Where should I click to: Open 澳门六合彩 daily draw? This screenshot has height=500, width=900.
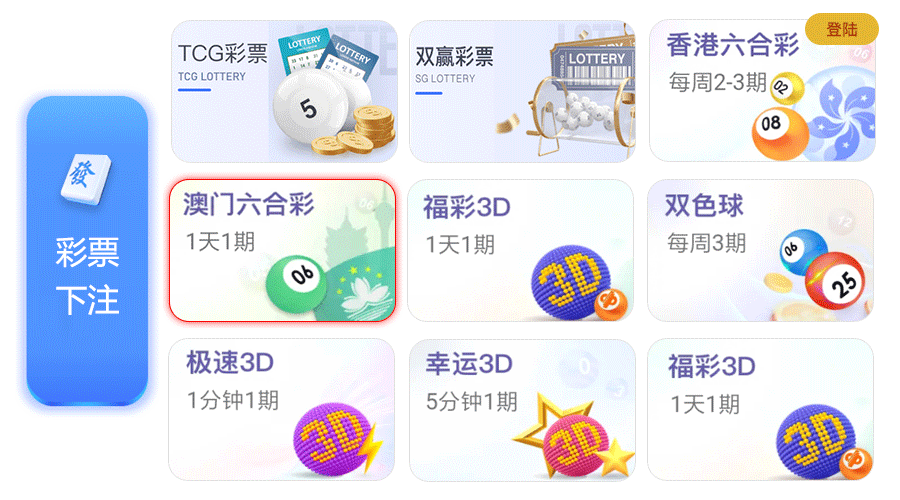coord(282,251)
